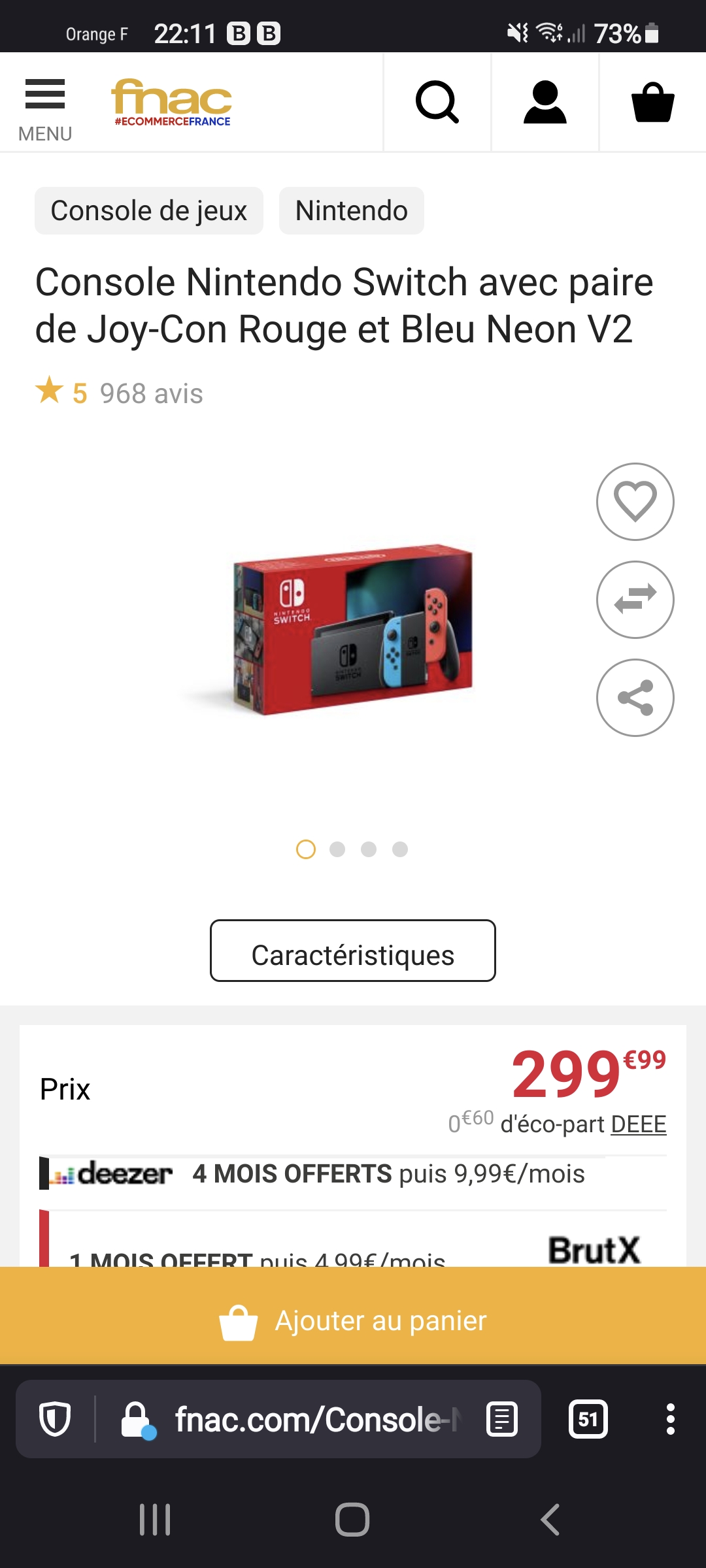Open the DEEE eco-part link
This screenshot has height=1568, width=706.
click(638, 1124)
